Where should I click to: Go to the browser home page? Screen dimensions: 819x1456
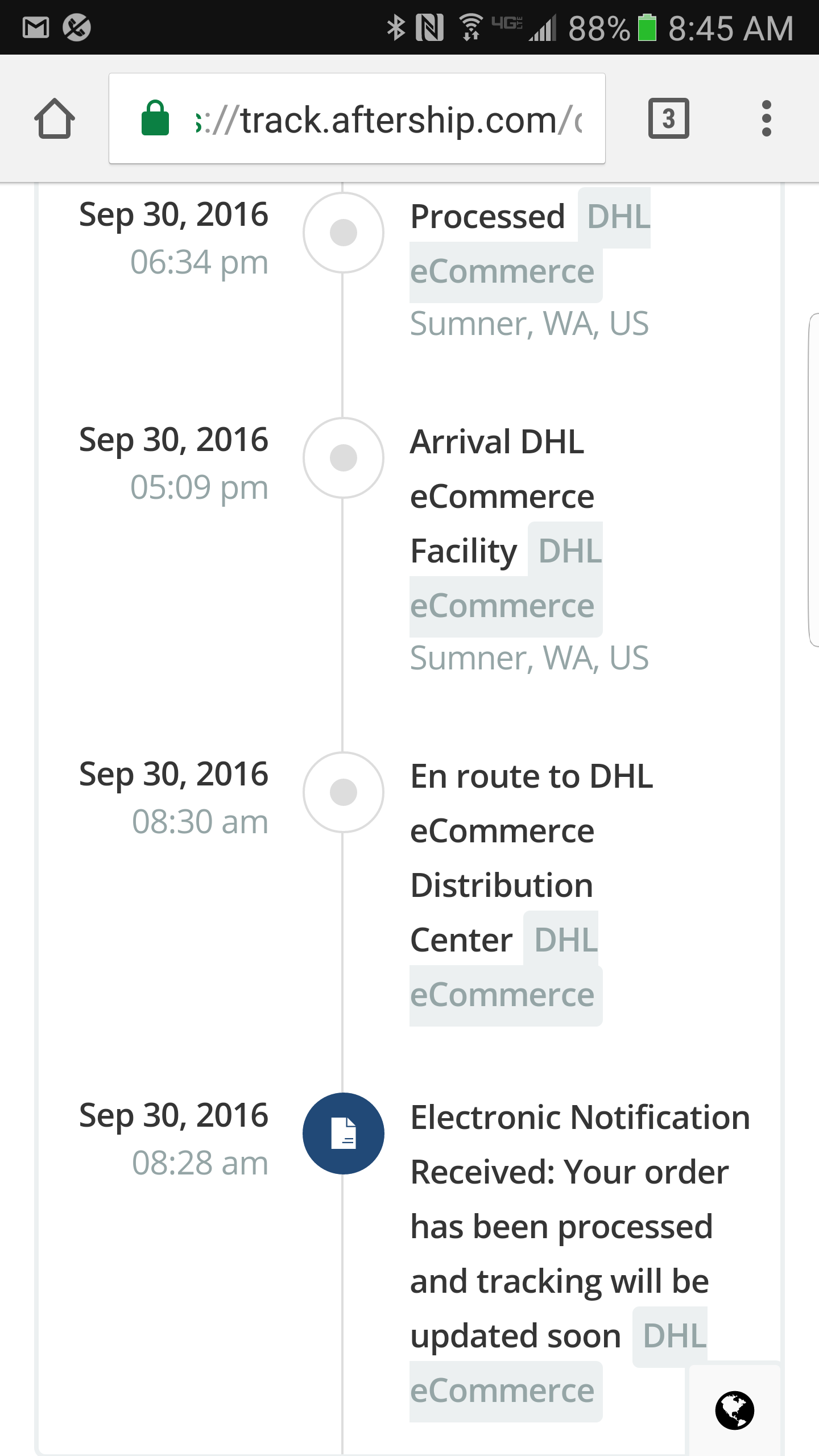[x=55, y=118]
